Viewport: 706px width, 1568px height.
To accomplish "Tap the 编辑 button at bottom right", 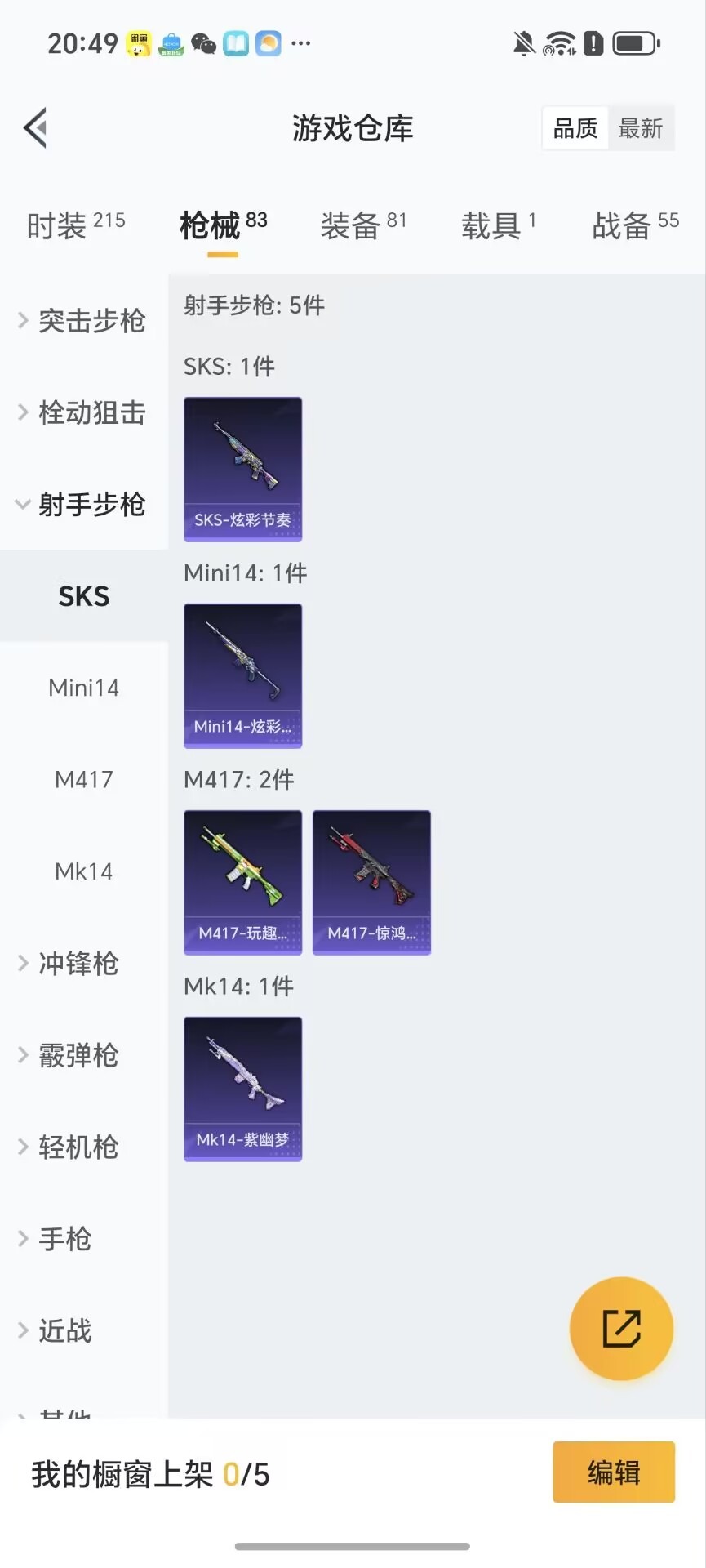I will point(613,1472).
